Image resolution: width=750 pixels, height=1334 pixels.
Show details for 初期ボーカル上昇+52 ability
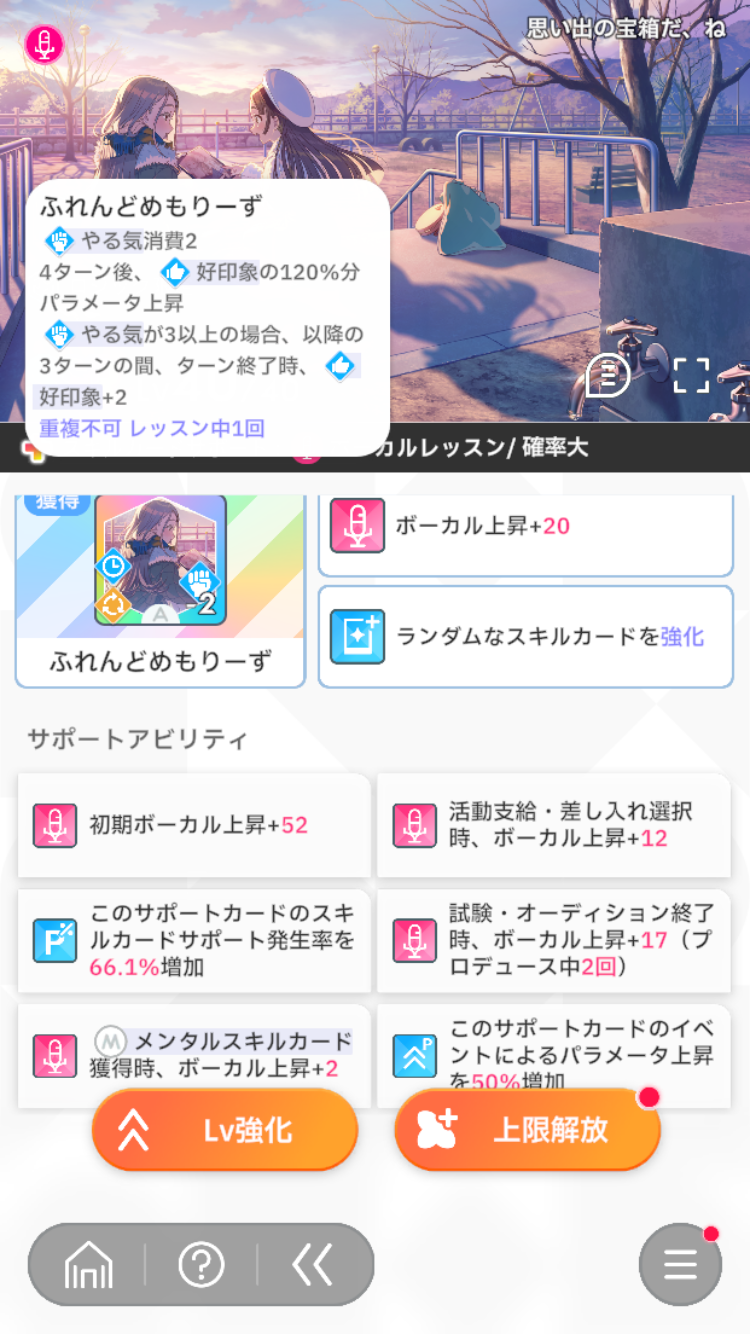[x=194, y=825]
